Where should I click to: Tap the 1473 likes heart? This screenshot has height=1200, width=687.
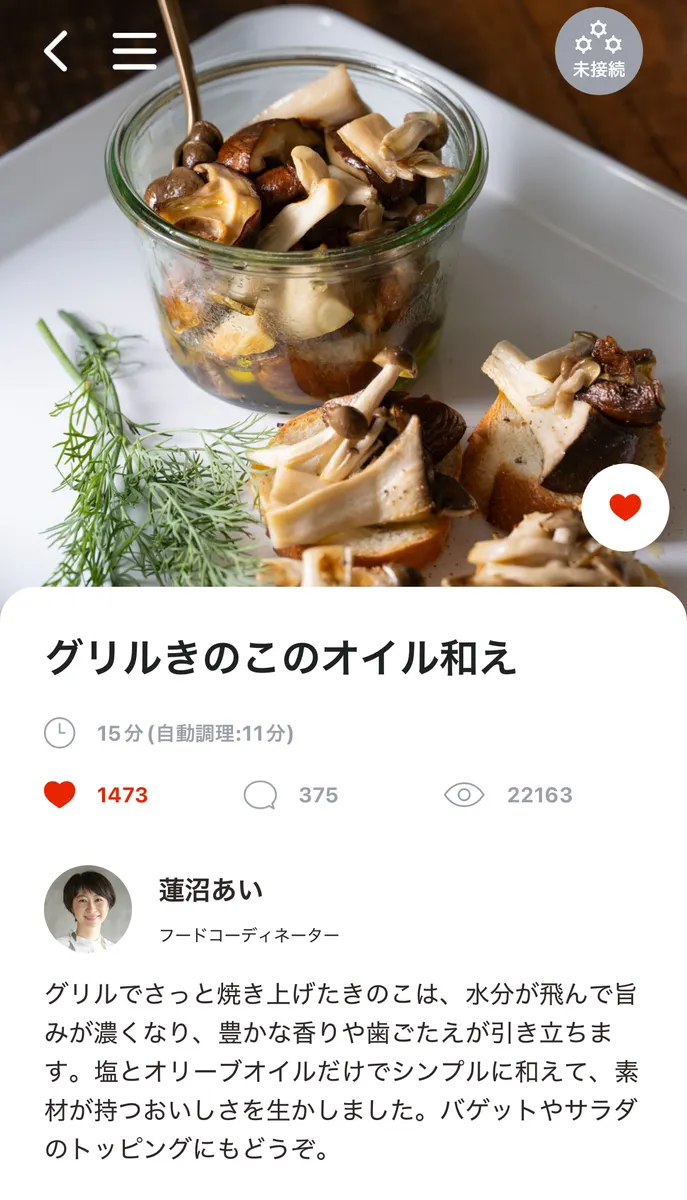pyautogui.click(x=60, y=795)
